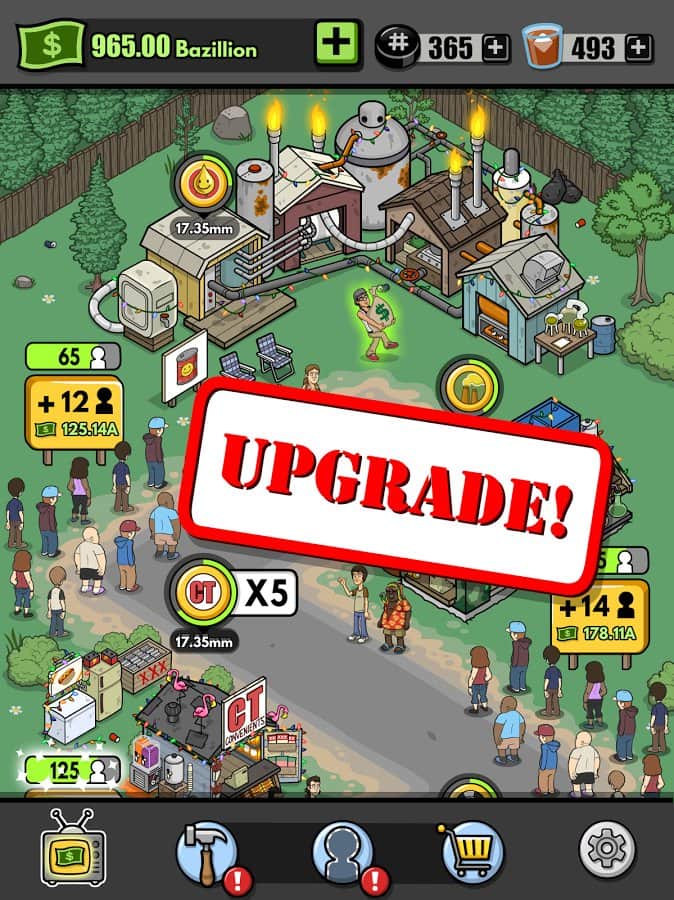Tap the glowing character carrying a money bag
This screenshot has height=900, width=674.
[x=377, y=322]
